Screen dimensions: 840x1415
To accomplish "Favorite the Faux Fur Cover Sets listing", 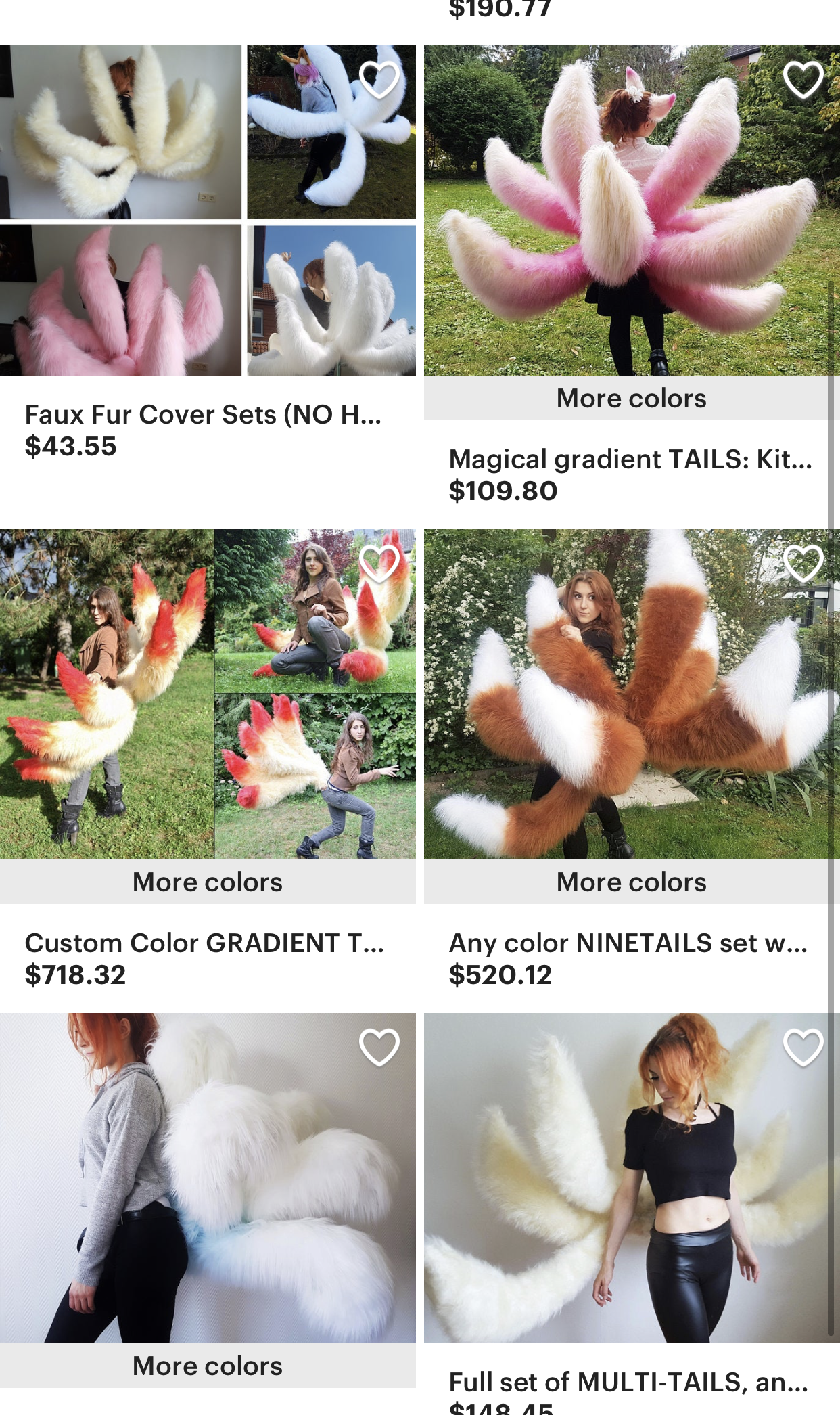I will tap(379, 80).
